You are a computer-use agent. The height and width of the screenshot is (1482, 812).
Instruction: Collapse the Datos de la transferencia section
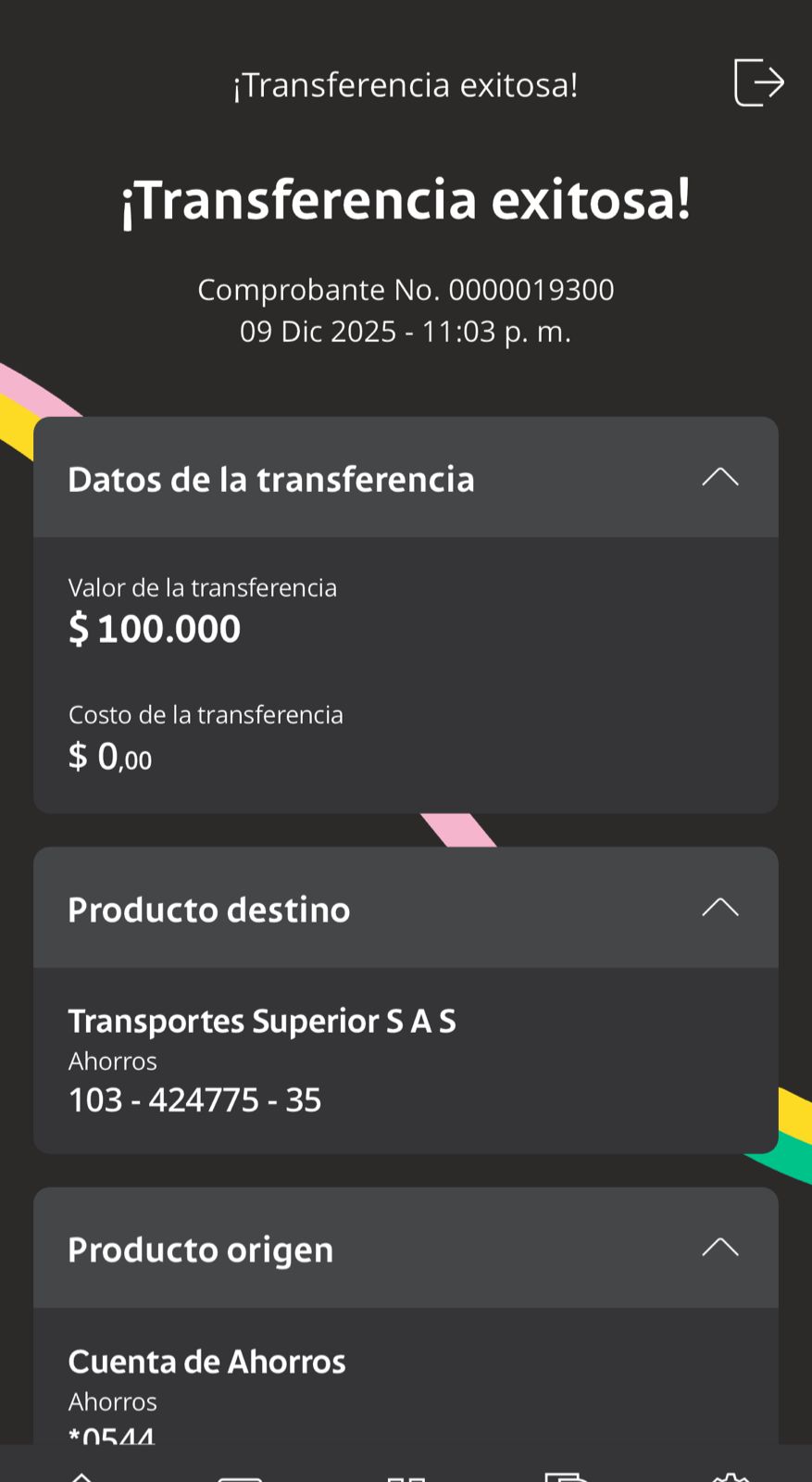(719, 478)
